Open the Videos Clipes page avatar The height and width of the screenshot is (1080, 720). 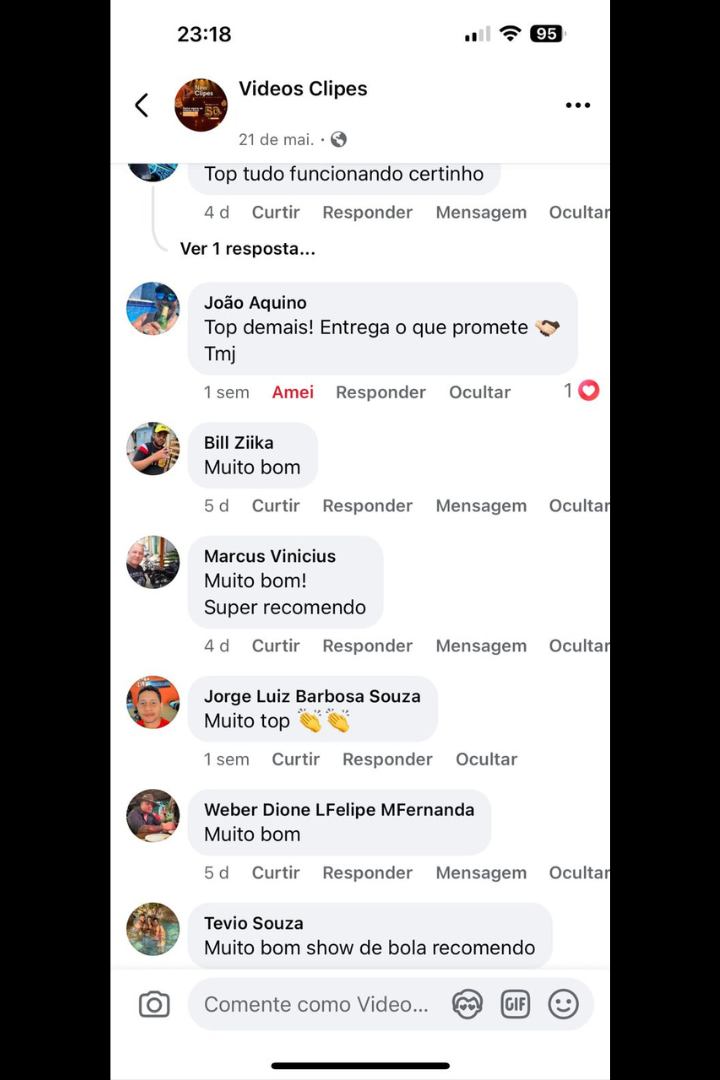tap(201, 105)
